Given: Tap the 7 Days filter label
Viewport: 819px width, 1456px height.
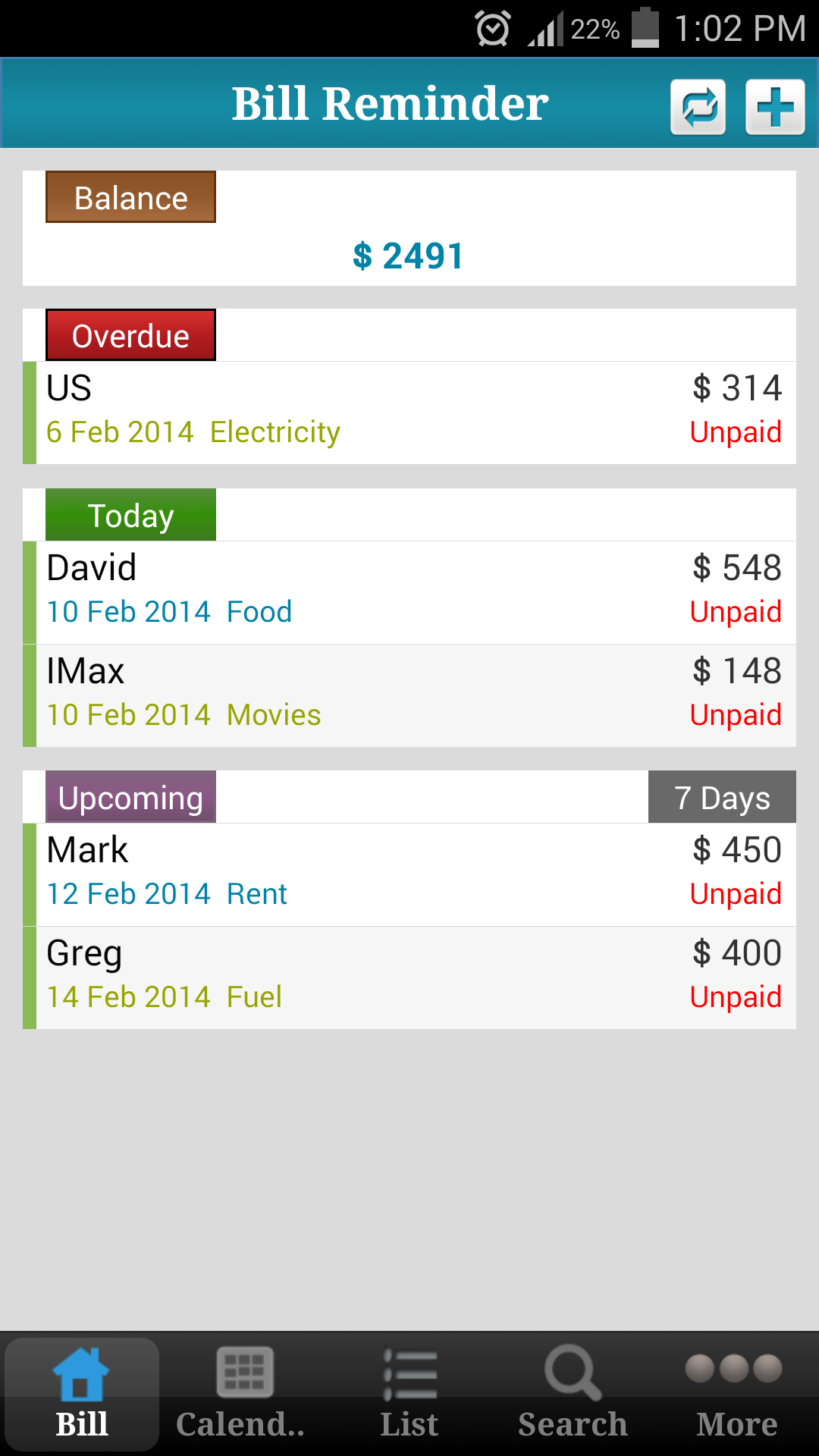Looking at the screenshot, I should (x=721, y=797).
